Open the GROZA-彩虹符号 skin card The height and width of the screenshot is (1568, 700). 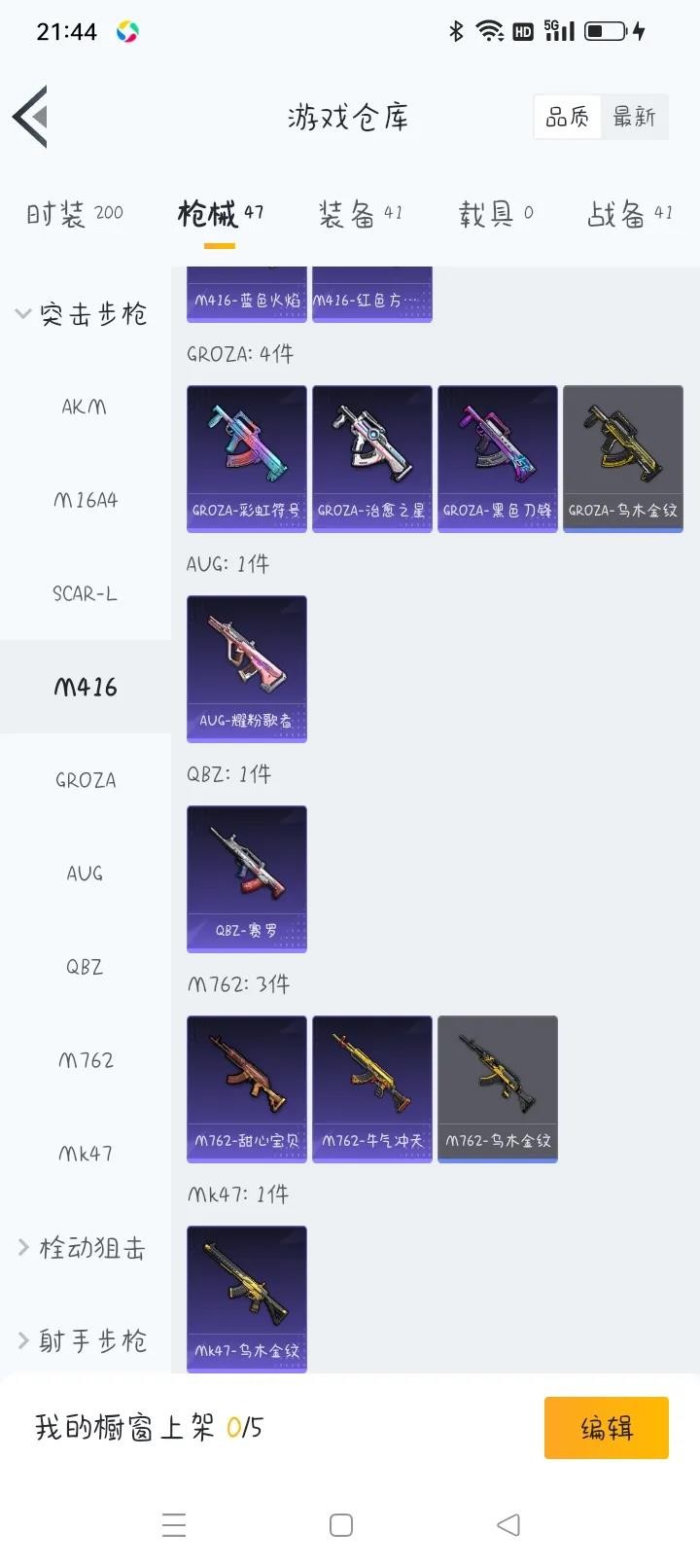(247, 458)
